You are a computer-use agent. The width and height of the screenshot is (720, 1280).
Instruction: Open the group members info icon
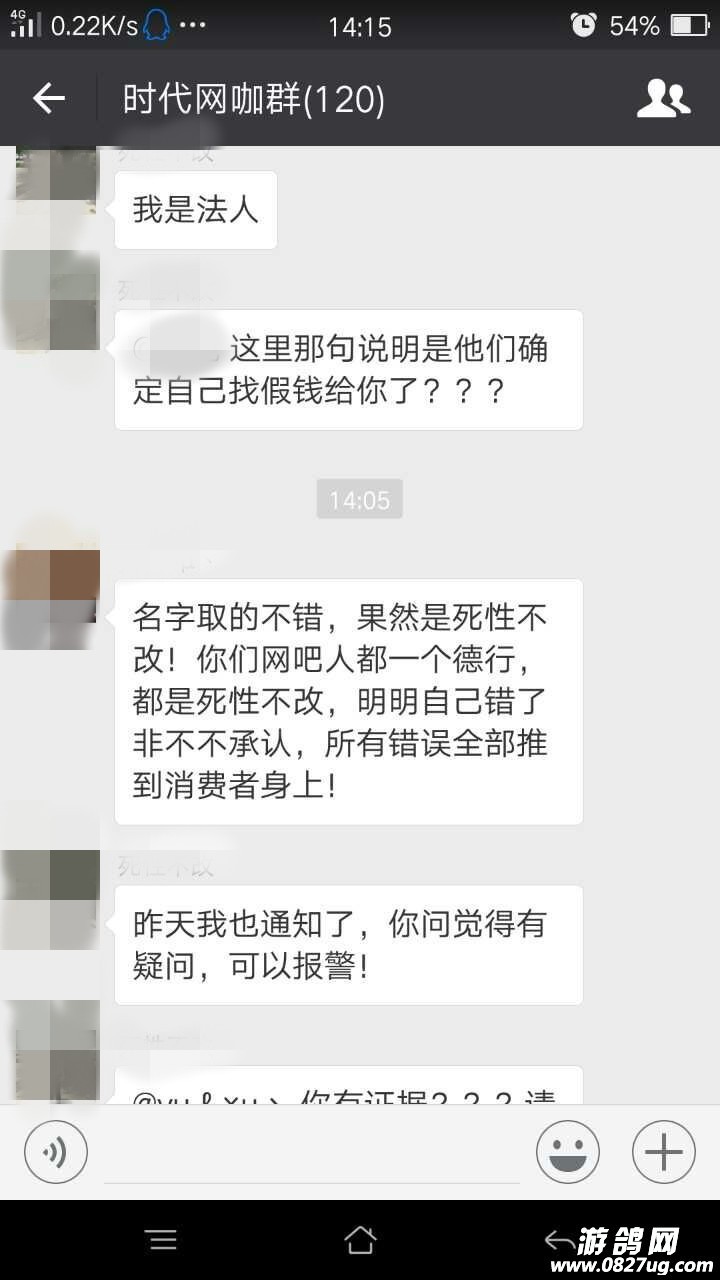[x=663, y=98]
